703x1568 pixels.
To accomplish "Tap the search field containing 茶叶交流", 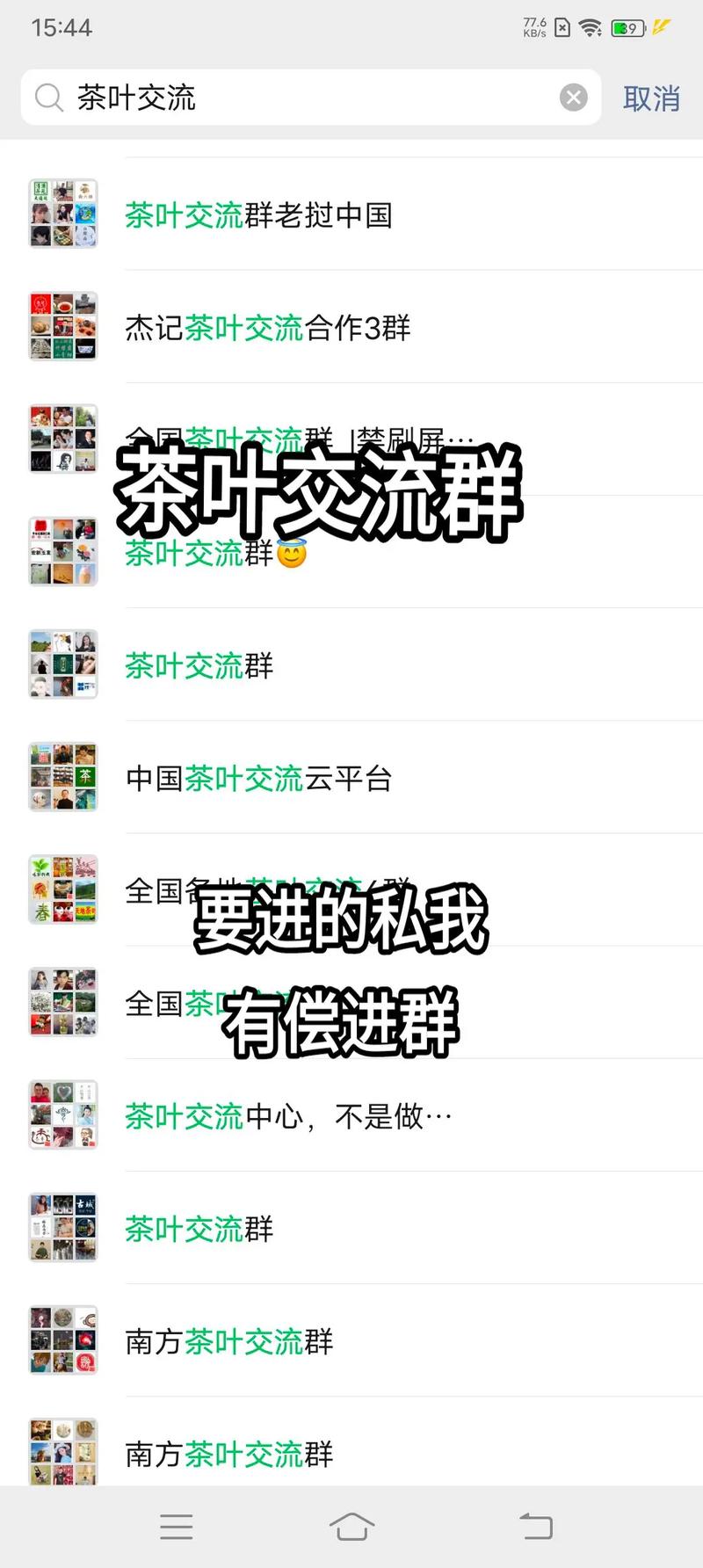I will (x=299, y=98).
